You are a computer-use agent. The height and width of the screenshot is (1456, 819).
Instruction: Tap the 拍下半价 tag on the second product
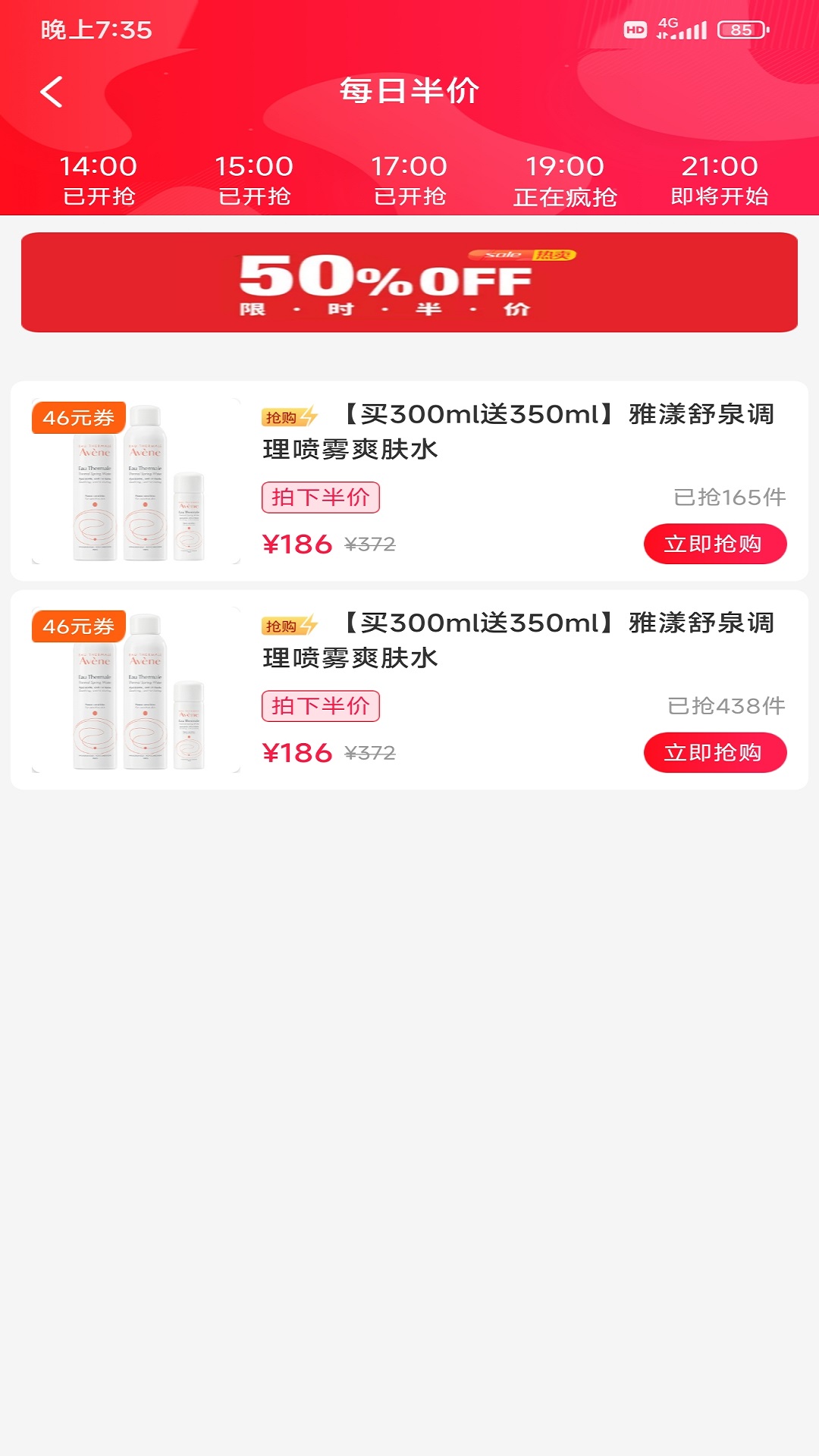[321, 707]
